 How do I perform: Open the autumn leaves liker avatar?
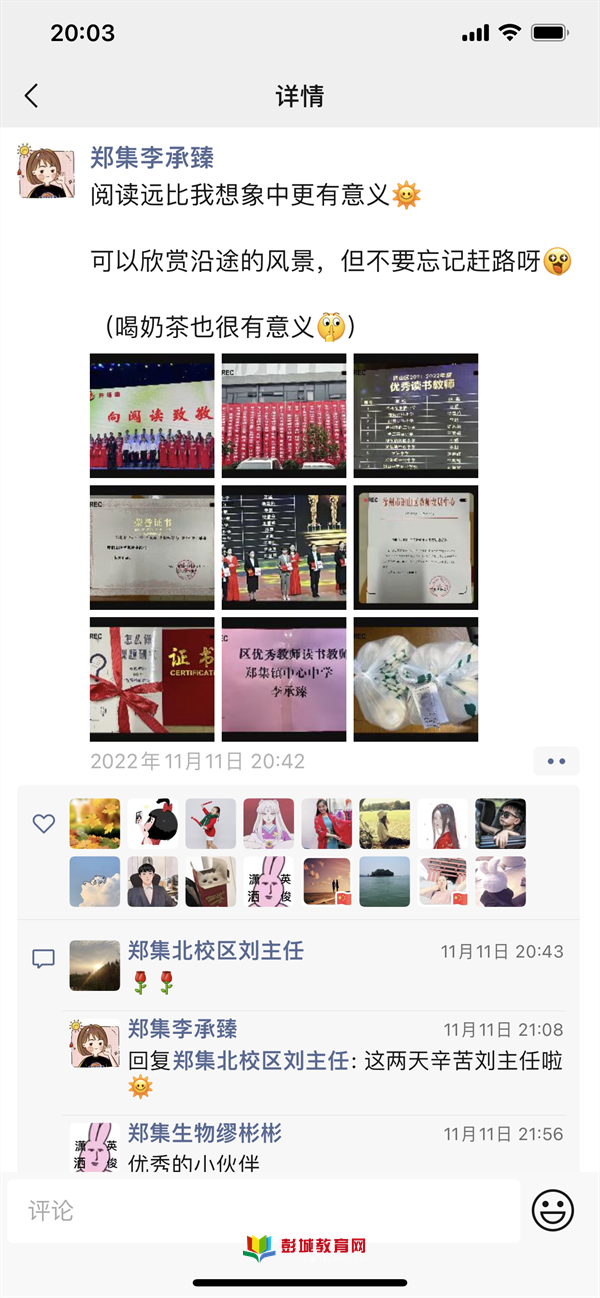tap(95, 823)
